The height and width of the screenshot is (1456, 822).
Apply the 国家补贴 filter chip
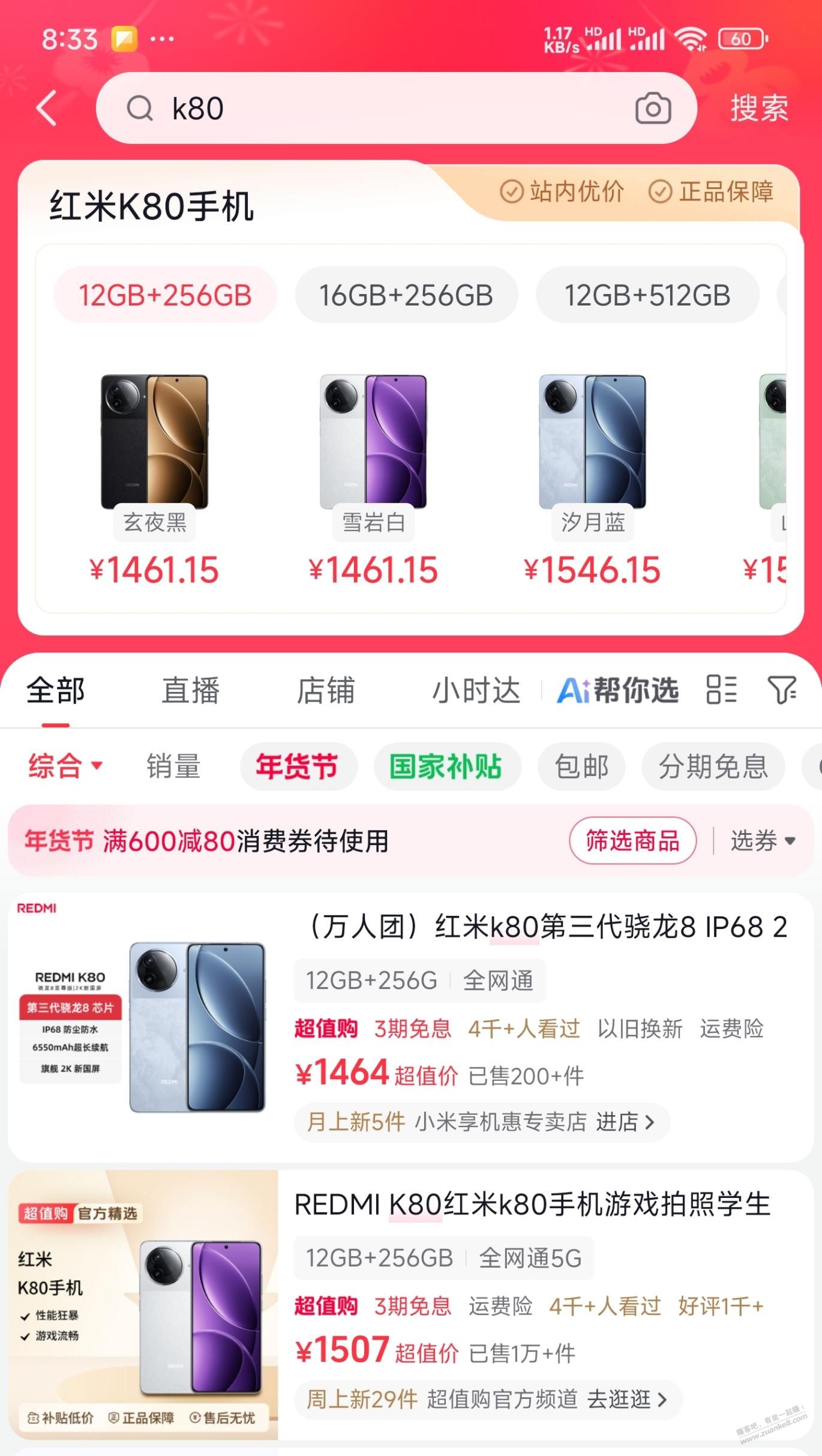click(446, 766)
